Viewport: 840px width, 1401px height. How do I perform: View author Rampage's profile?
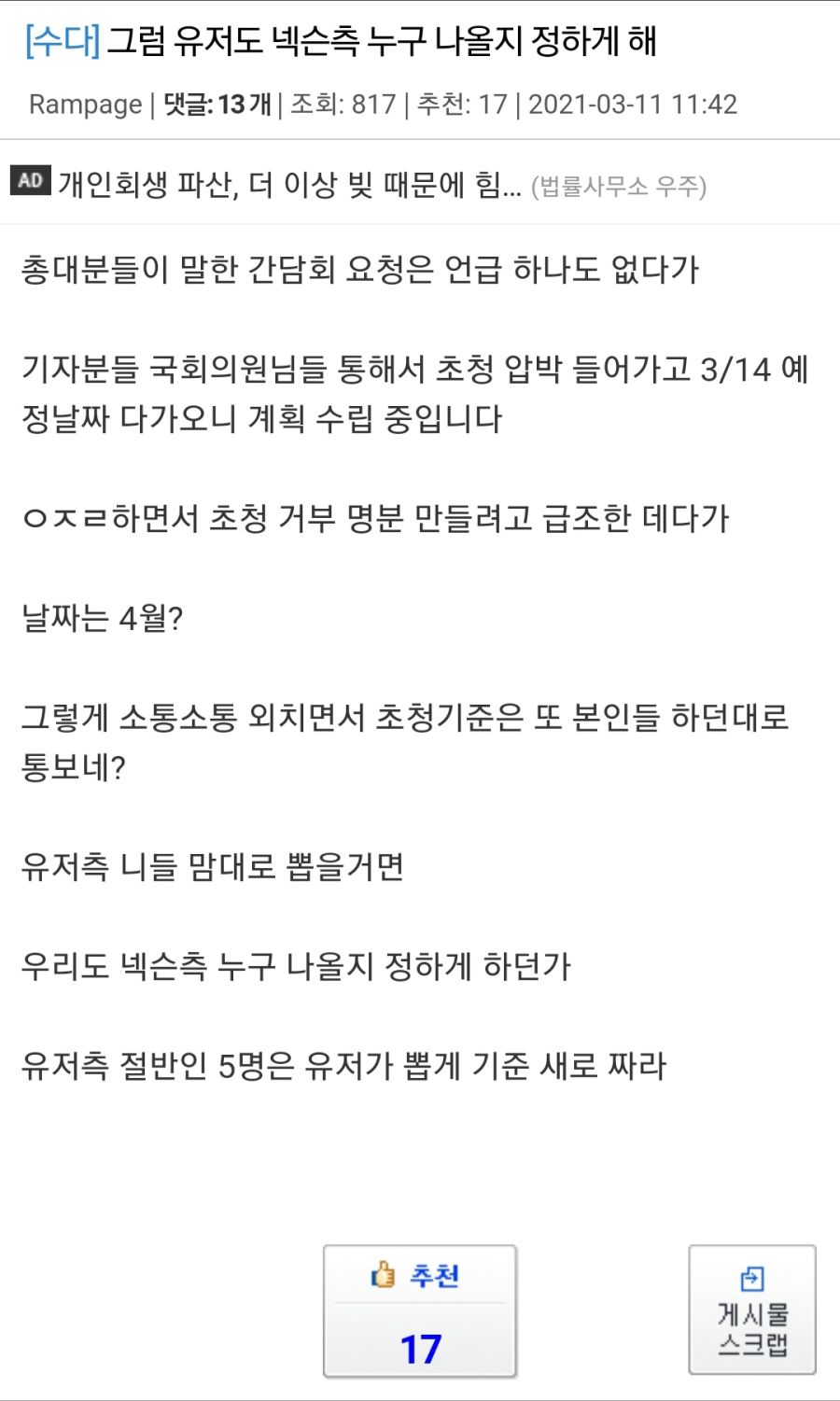(85, 104)
